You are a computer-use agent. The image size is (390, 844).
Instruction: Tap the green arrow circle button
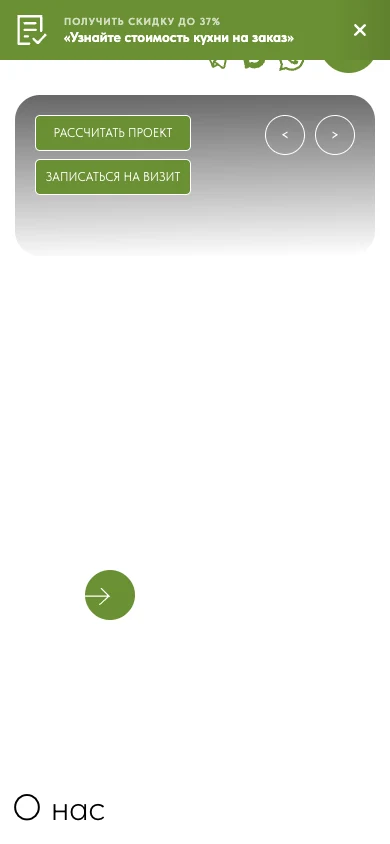(110, 595)
